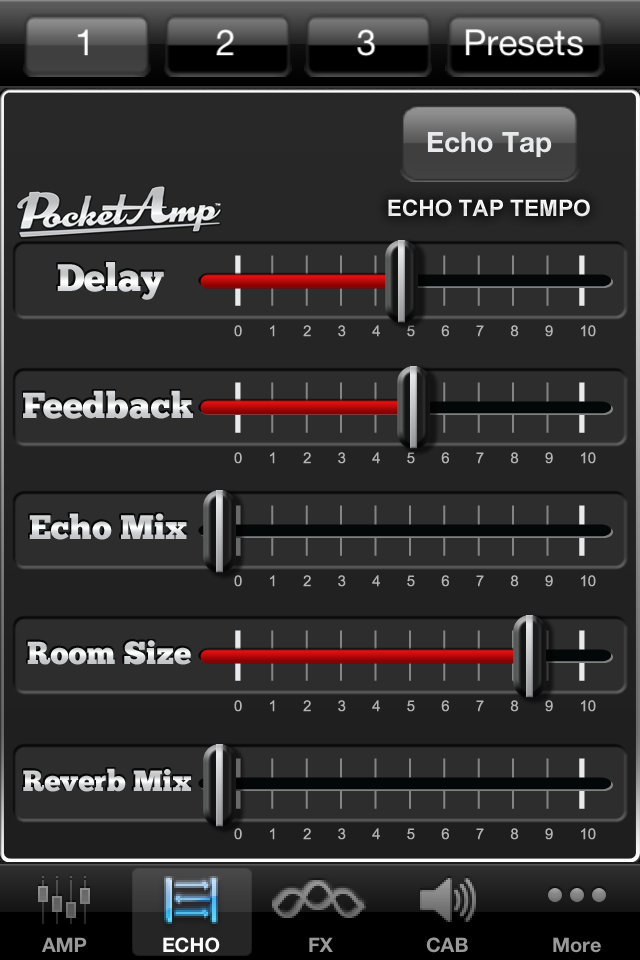
Task: Tap the Room Size slider handle
Action: [x=529, y=656]
